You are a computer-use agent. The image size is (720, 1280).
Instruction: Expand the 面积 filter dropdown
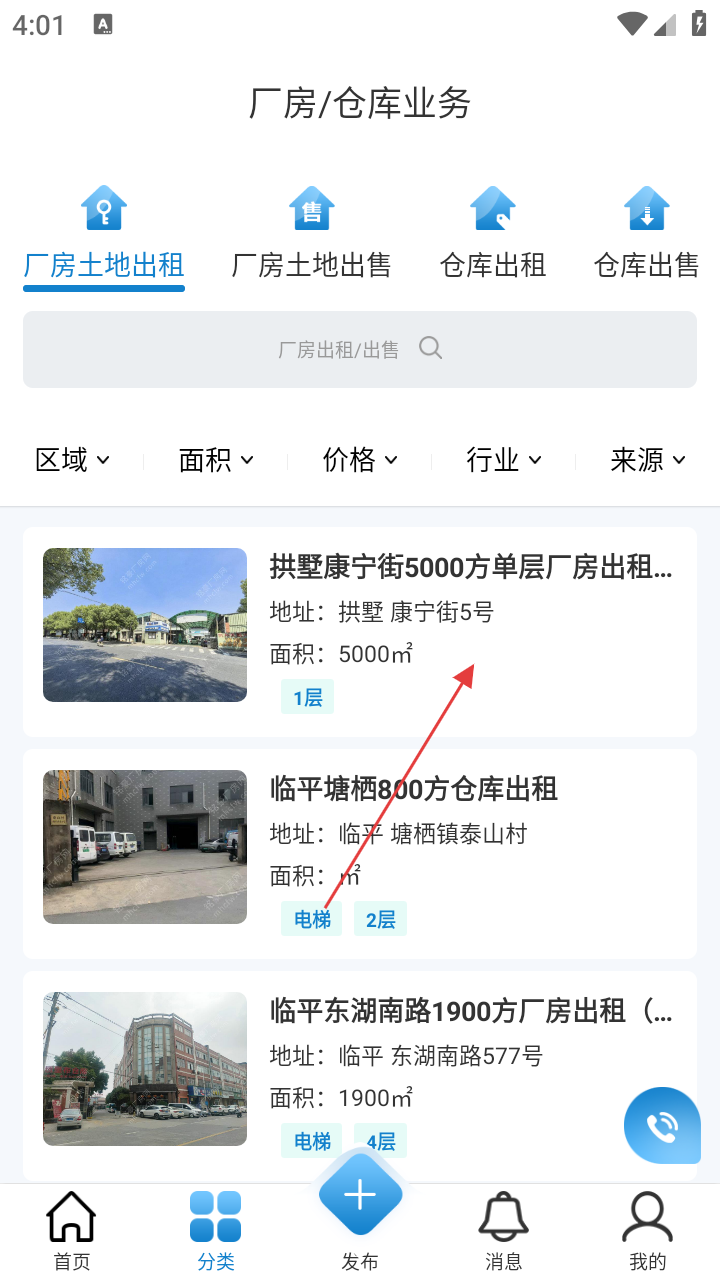coord(216,460)
